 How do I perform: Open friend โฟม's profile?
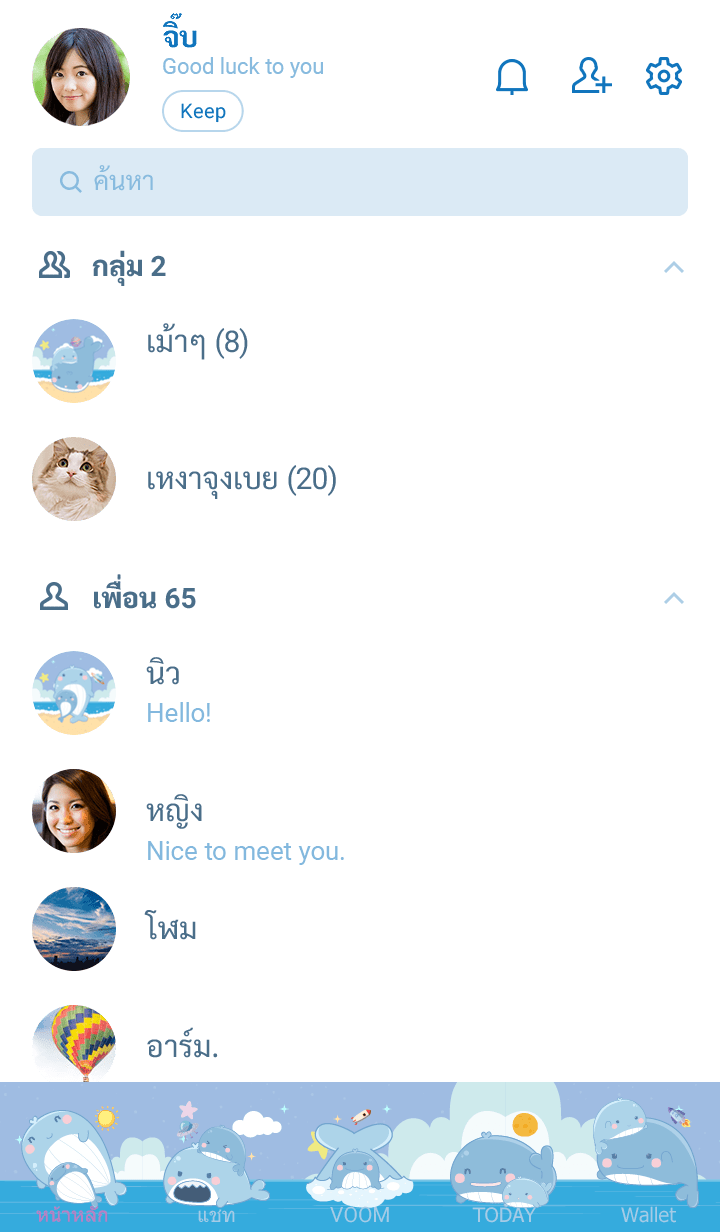tap(171, 929)
